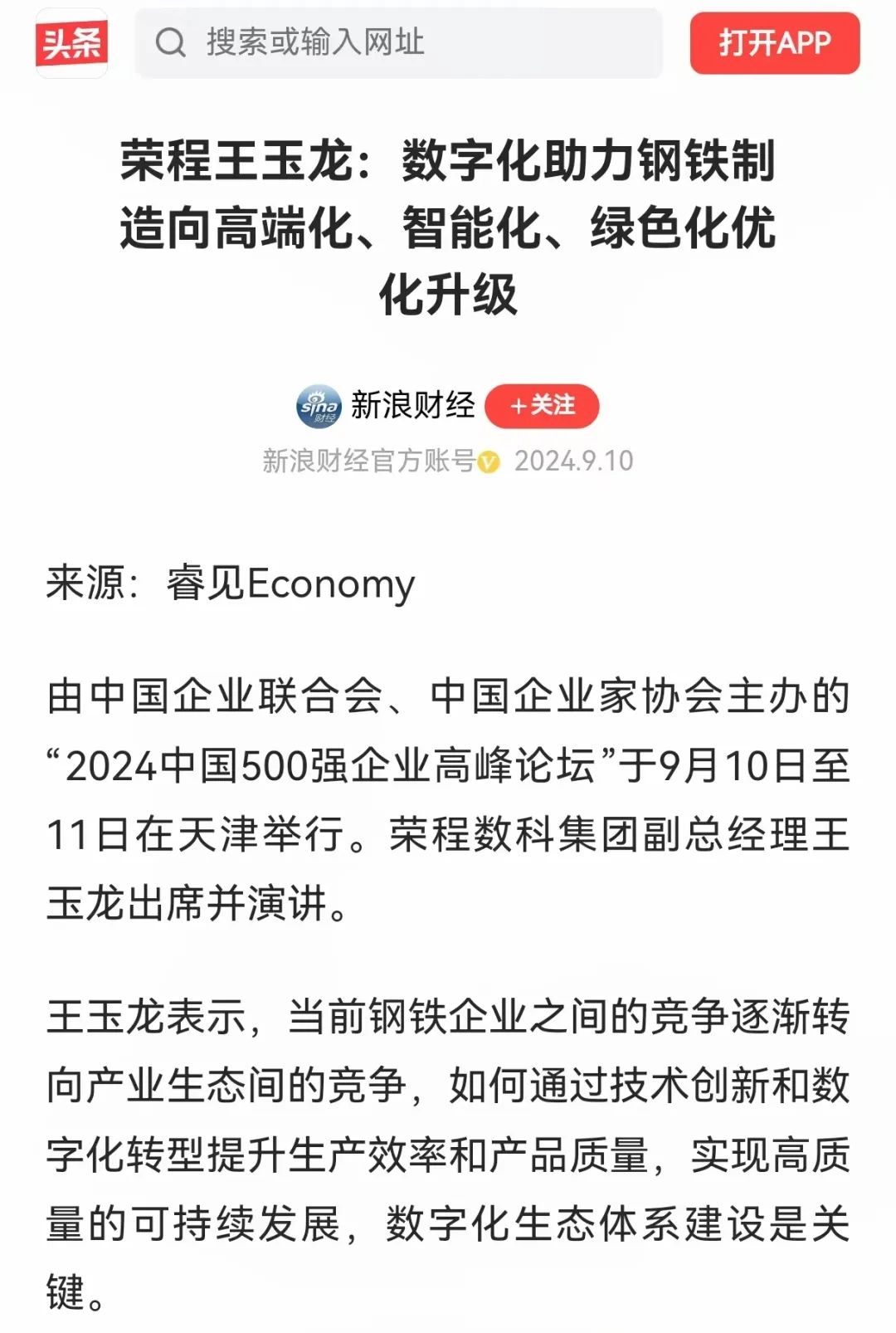Click the + sign on the follow button
Image resolution: width=896 pixels, height=1333 pixels.
[x=519, y=405]
